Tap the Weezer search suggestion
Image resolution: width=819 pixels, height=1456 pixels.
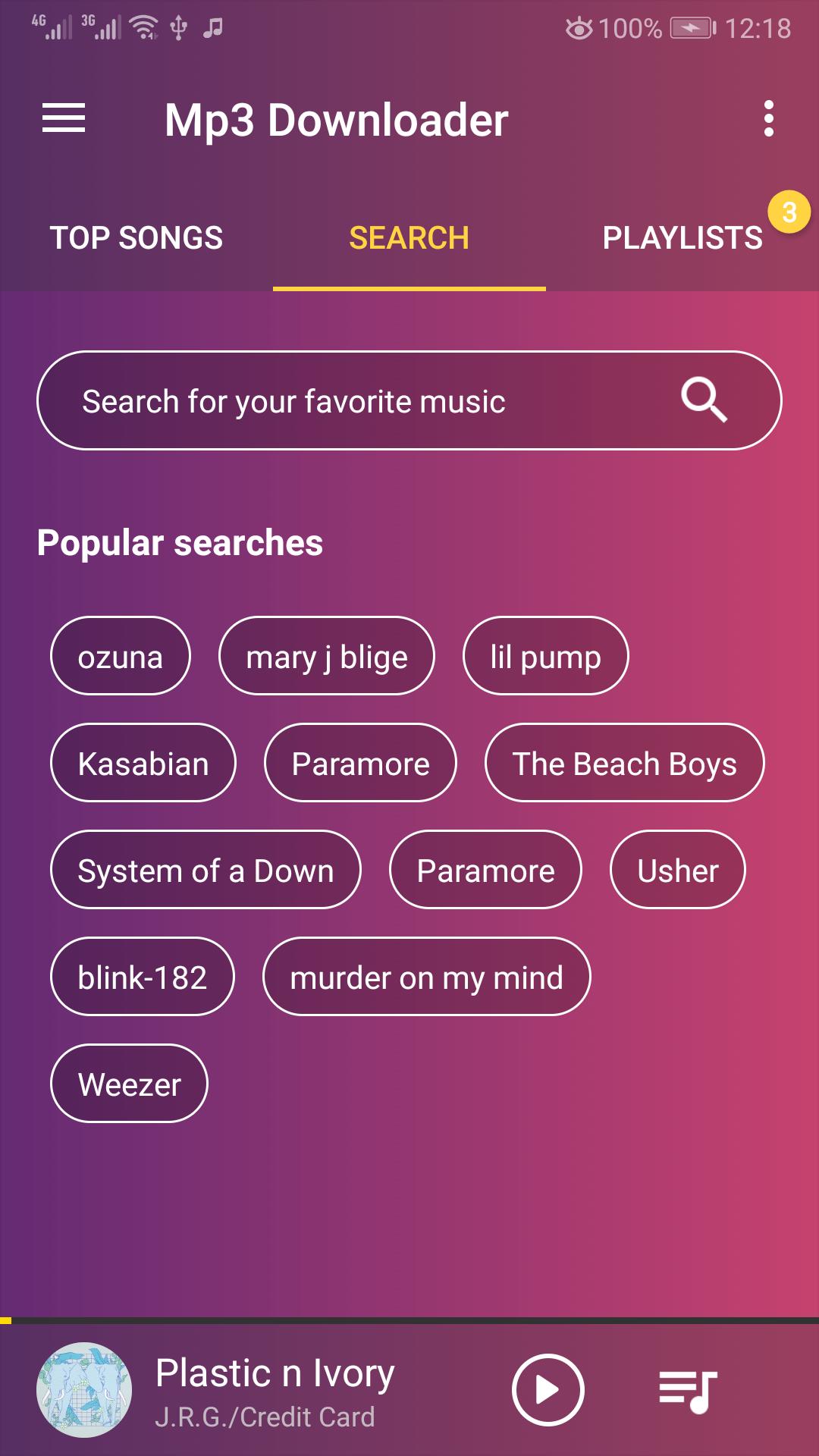130,1084
